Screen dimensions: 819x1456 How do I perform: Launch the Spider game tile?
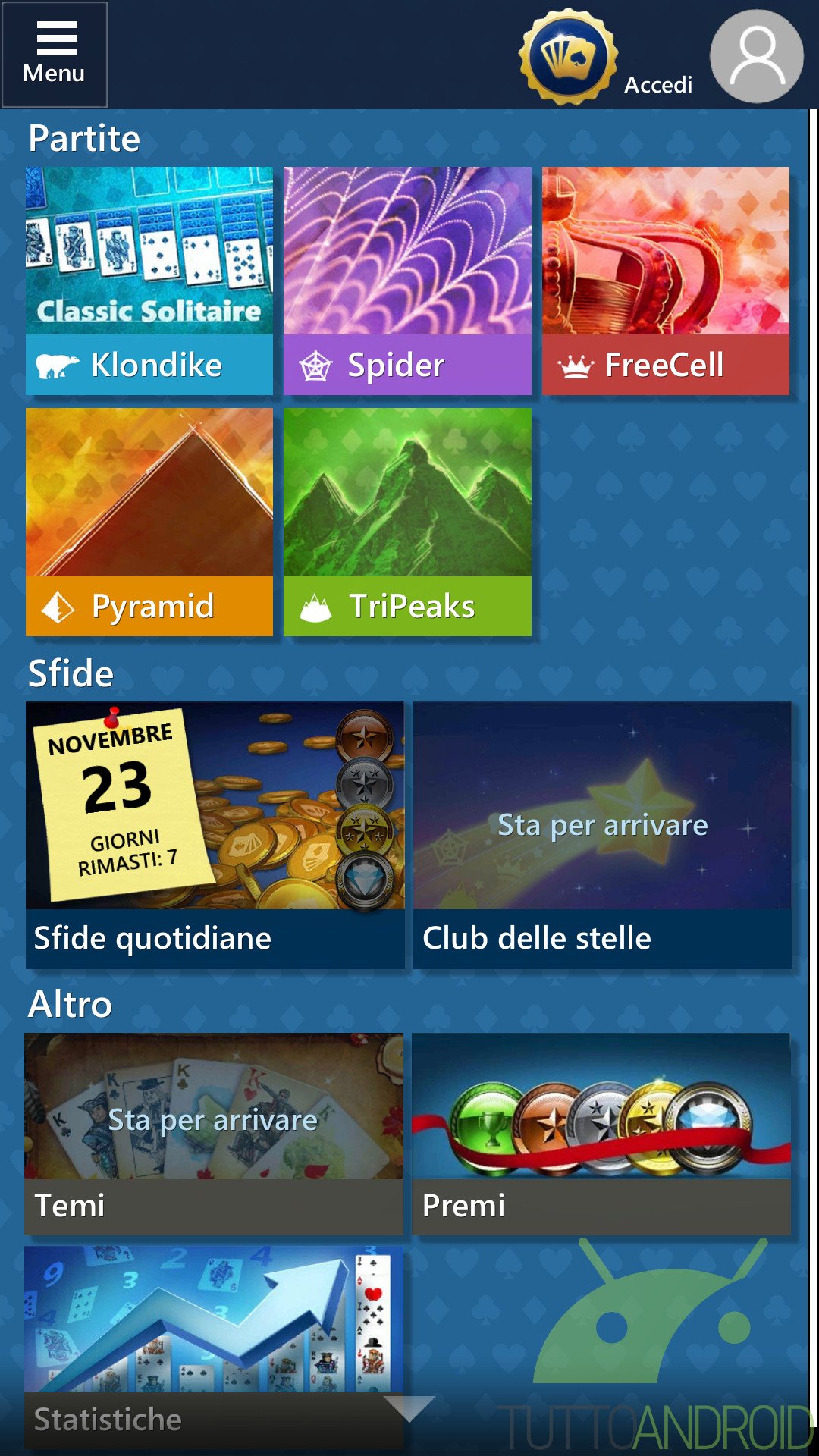[x=407, y=281]
